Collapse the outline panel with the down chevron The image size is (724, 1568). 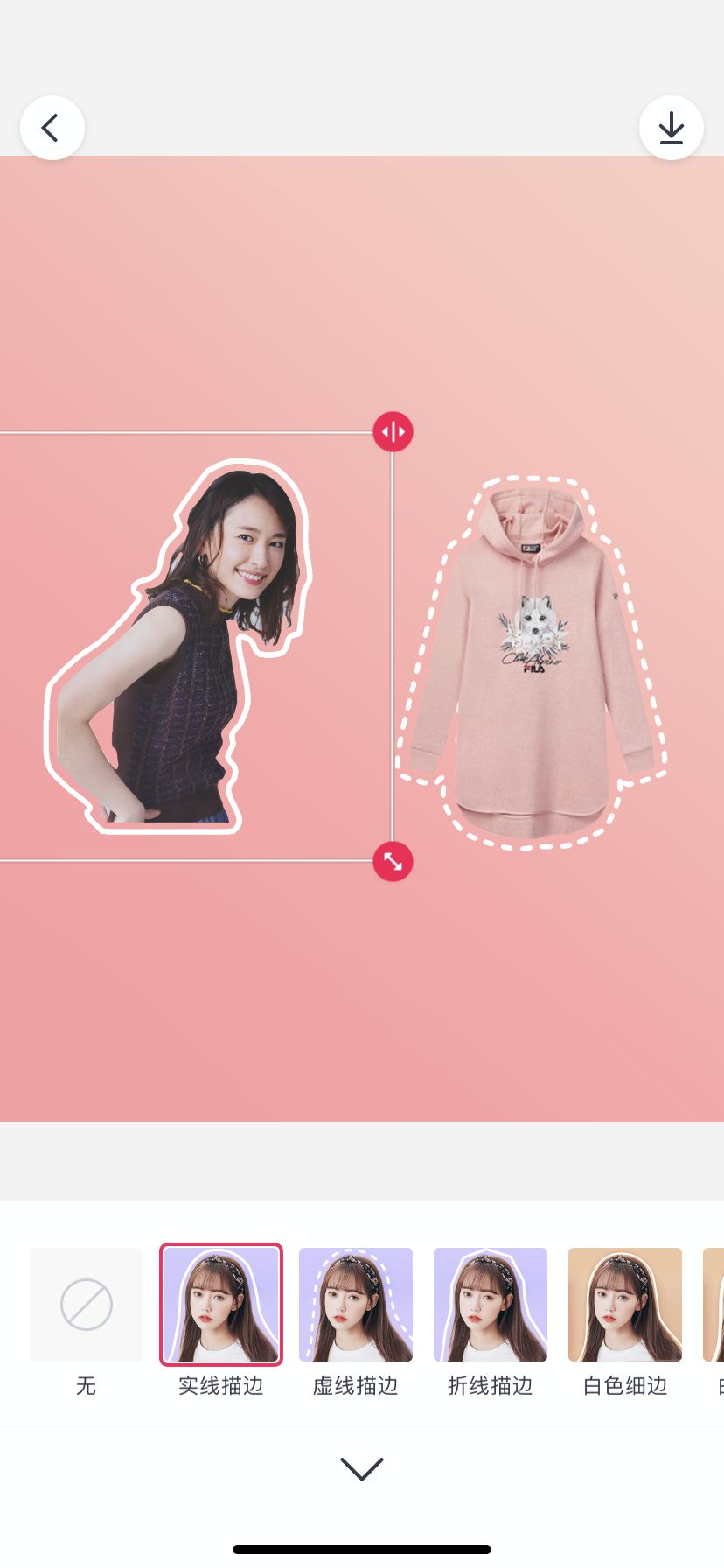[362, 1469]
